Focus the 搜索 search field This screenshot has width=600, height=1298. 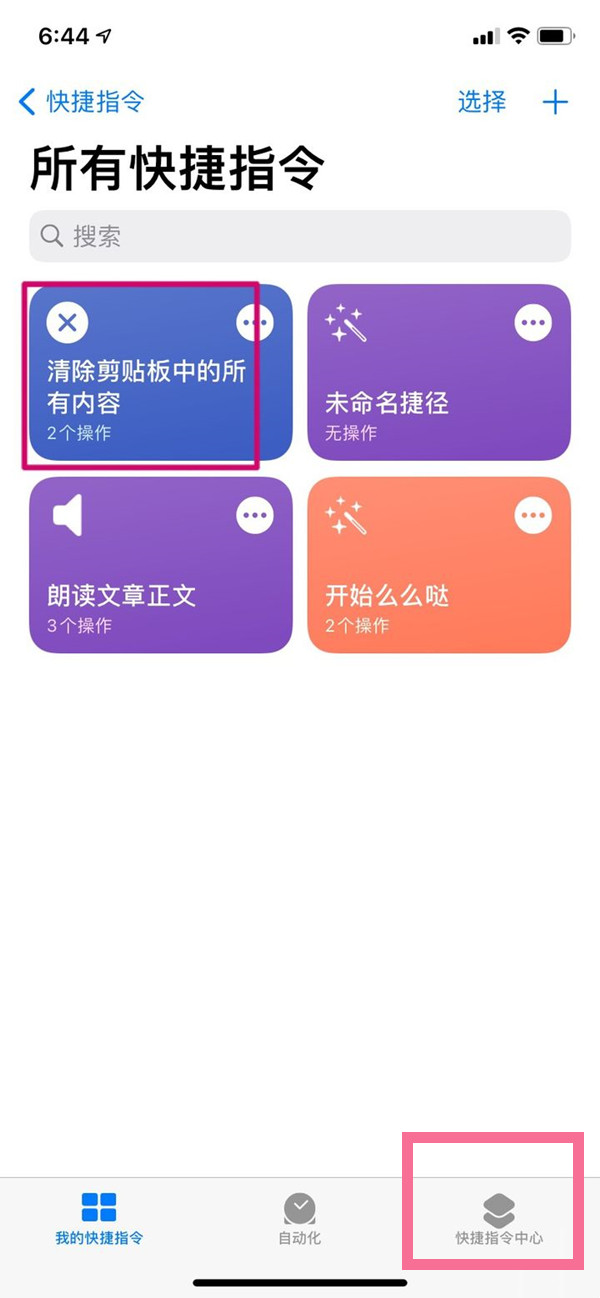coord(300,236)
